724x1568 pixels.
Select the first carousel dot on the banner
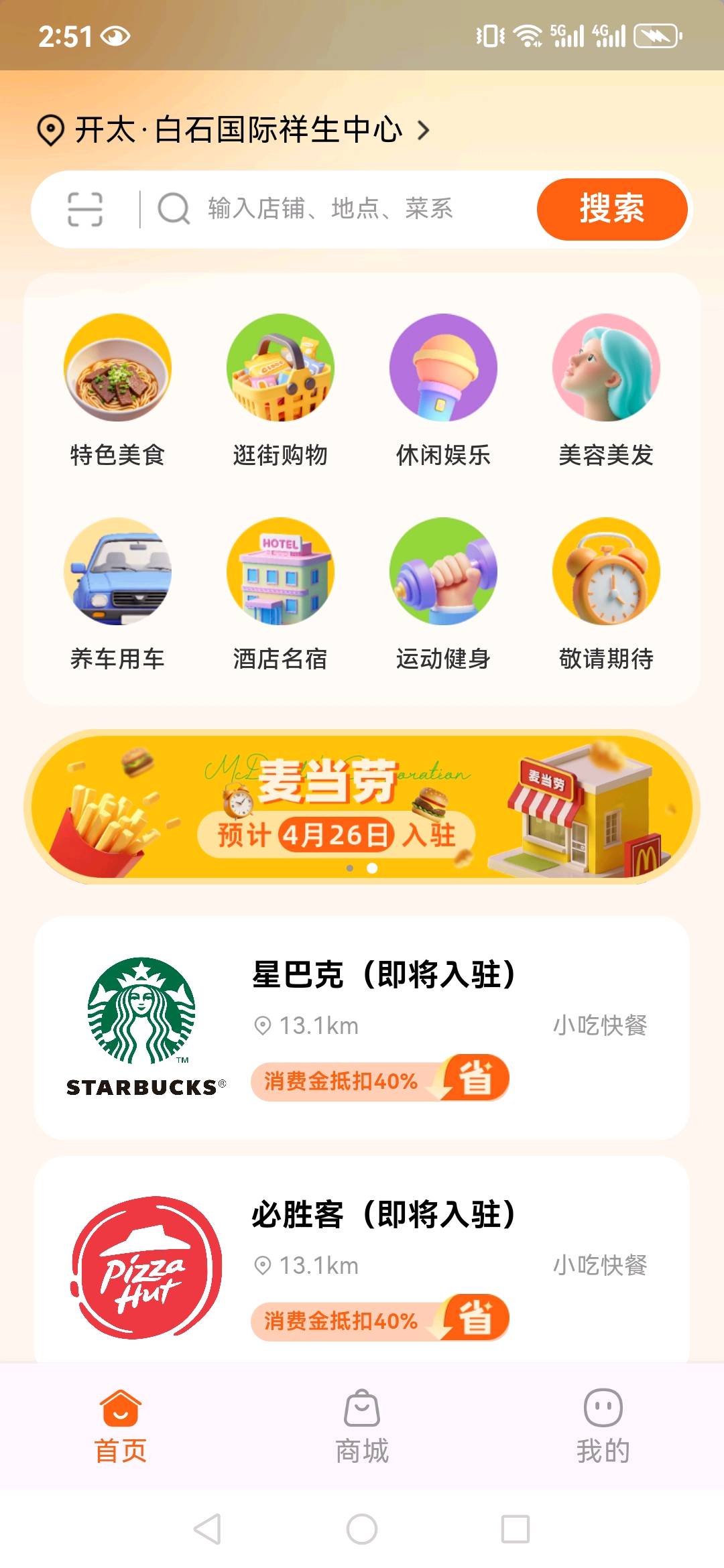pos(350,869)
